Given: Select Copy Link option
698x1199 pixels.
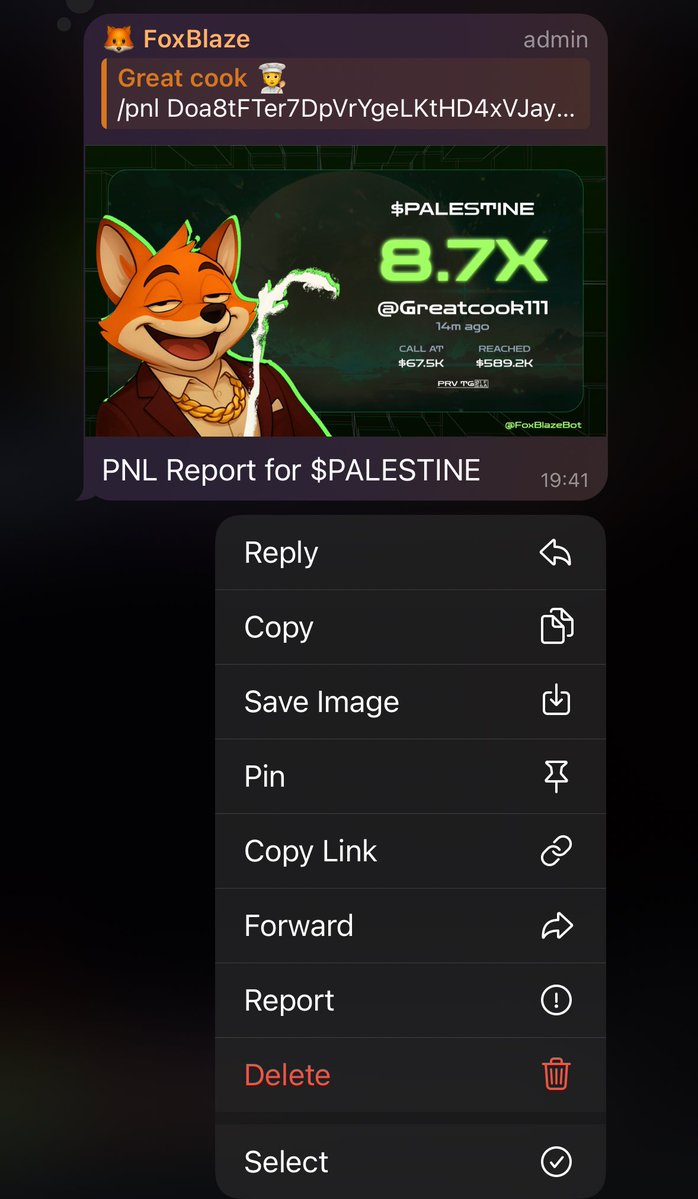Looking at the screenshot, I should 410,851.
